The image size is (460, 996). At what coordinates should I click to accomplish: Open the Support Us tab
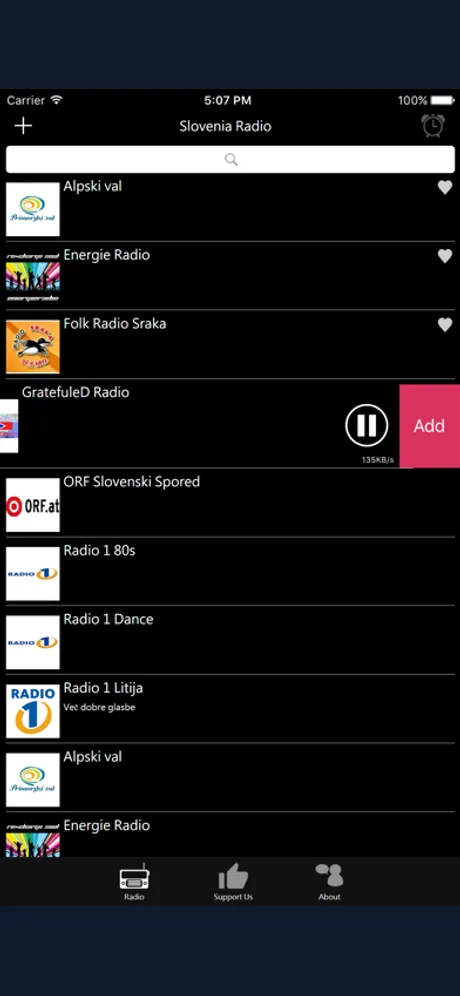(233, 882)
